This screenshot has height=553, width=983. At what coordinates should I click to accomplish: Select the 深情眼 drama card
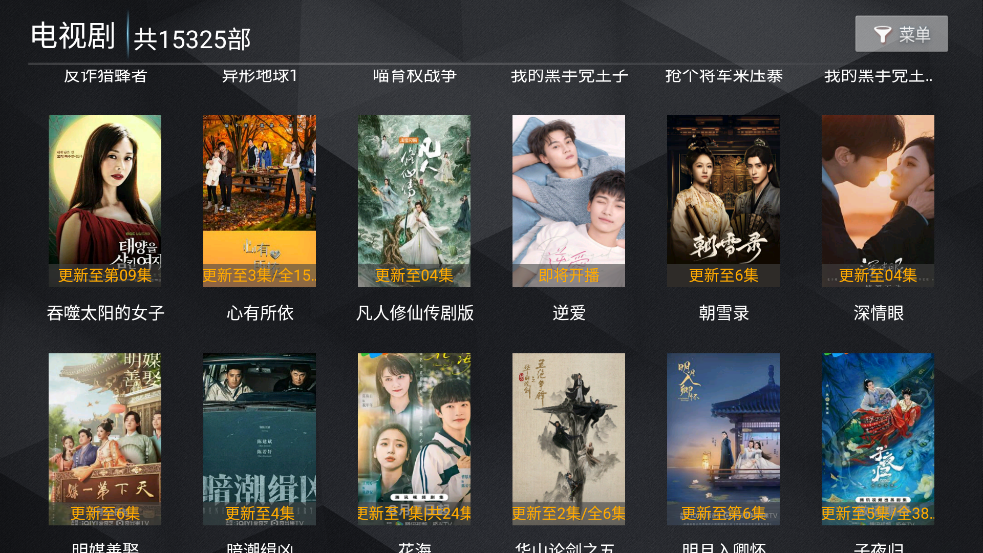coord(877,201)
